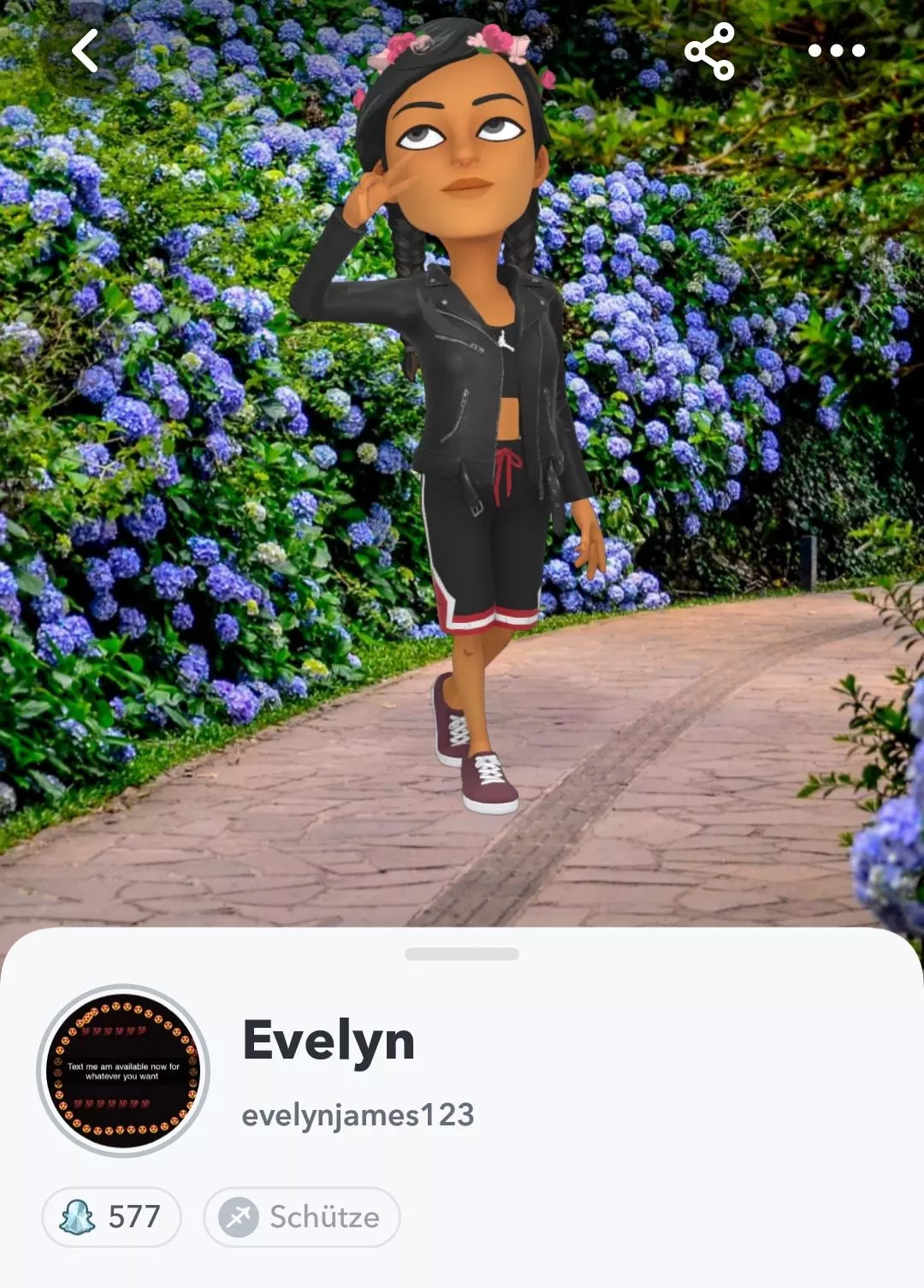The width and height of the screenshot is (924, 1288).
Task: Tap the profile sheet drag handle
Action: [462, 953]
